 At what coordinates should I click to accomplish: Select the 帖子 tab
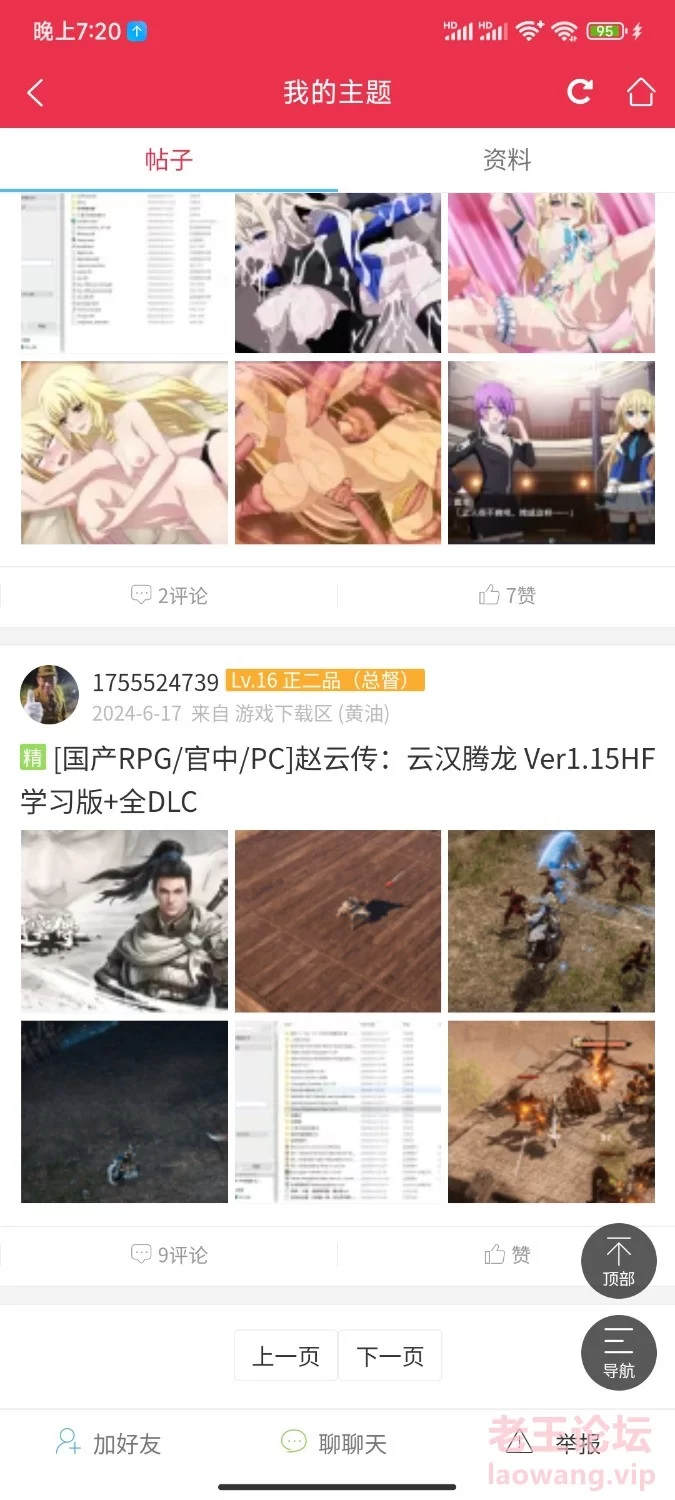pos(169,160)
